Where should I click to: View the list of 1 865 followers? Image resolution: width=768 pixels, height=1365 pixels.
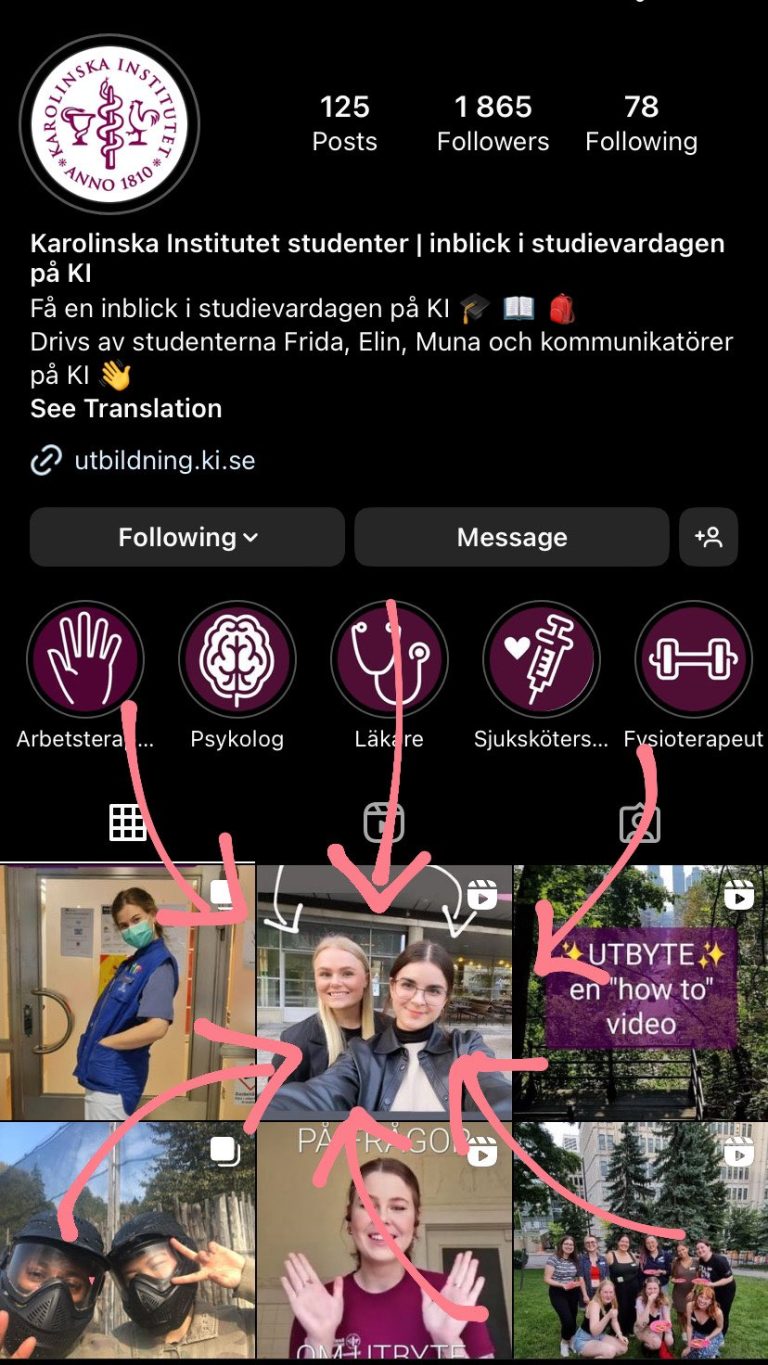click(492, 123)
